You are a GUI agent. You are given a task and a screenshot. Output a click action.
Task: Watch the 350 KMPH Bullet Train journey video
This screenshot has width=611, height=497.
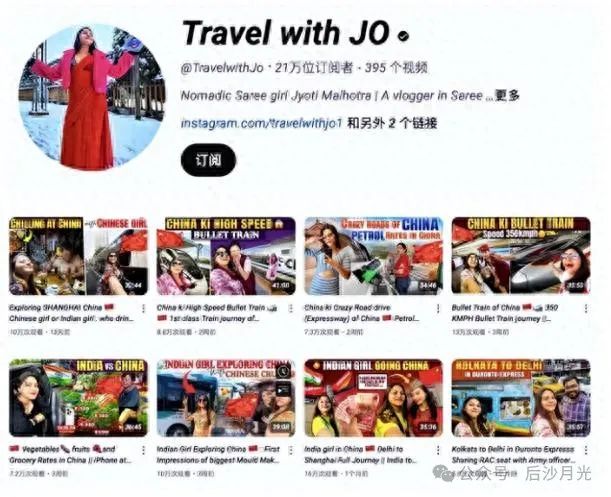520,256
